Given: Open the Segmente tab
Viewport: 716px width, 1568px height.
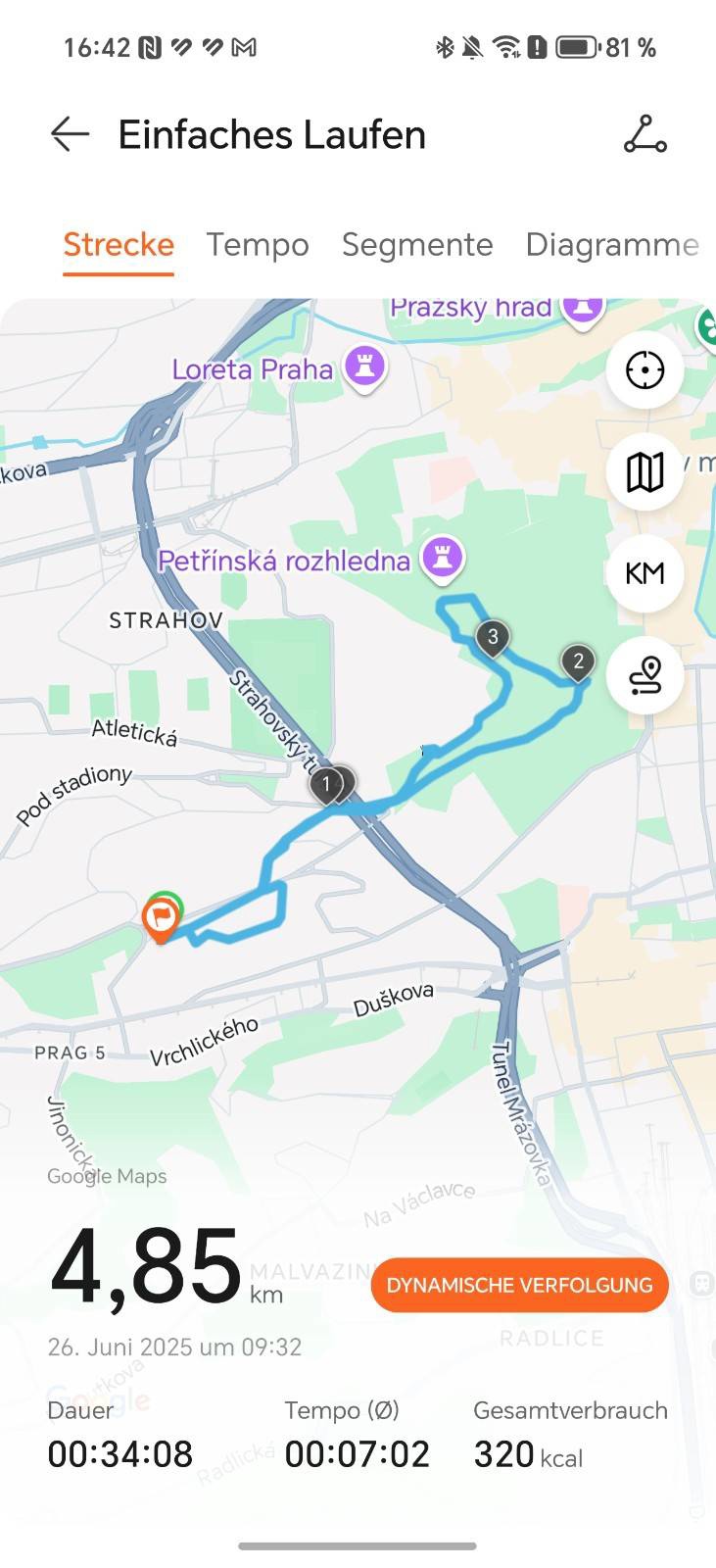Looking at the screenshot, I should coord(417,244).
